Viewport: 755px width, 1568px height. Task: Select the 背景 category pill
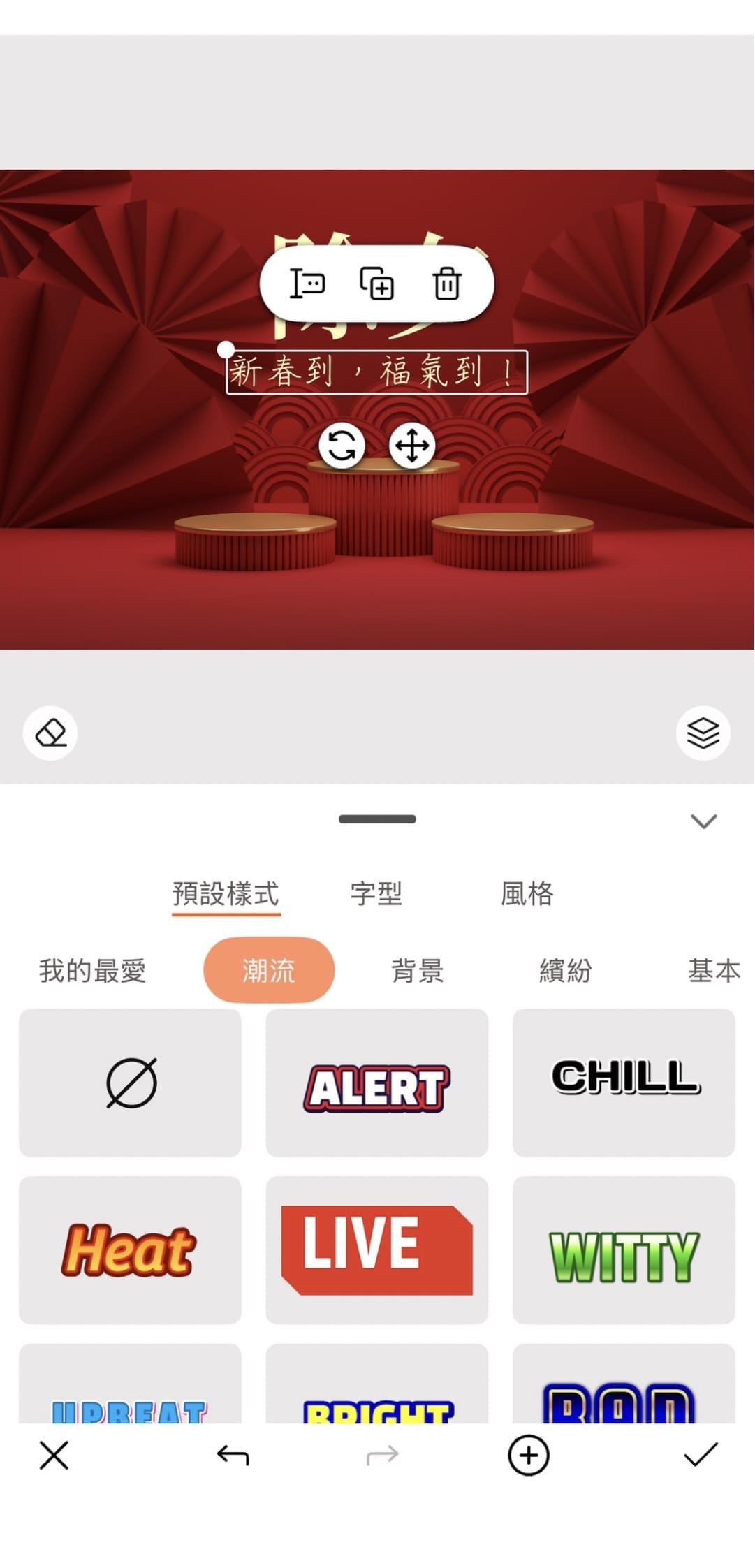[x=418, y=970]
